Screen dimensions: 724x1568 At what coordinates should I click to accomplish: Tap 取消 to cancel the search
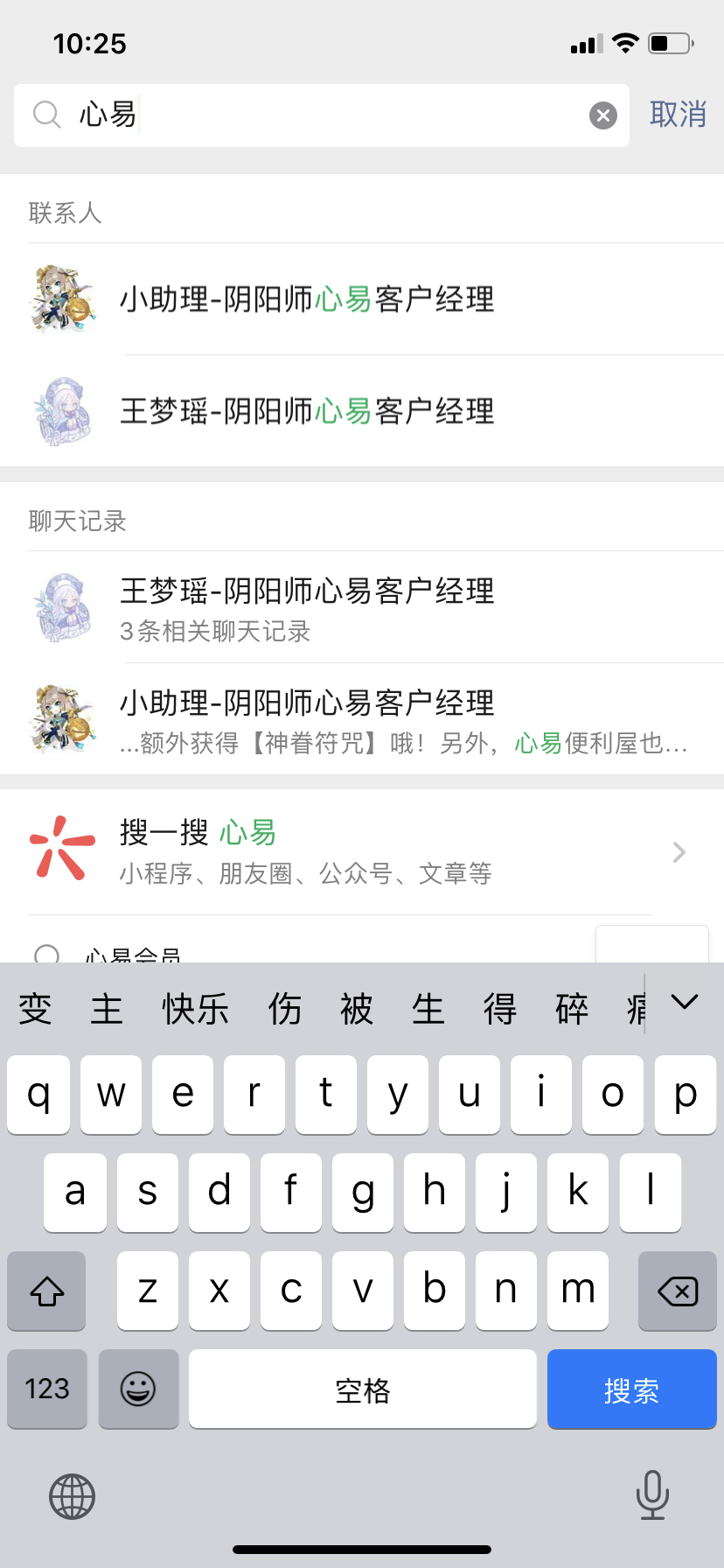679,115
